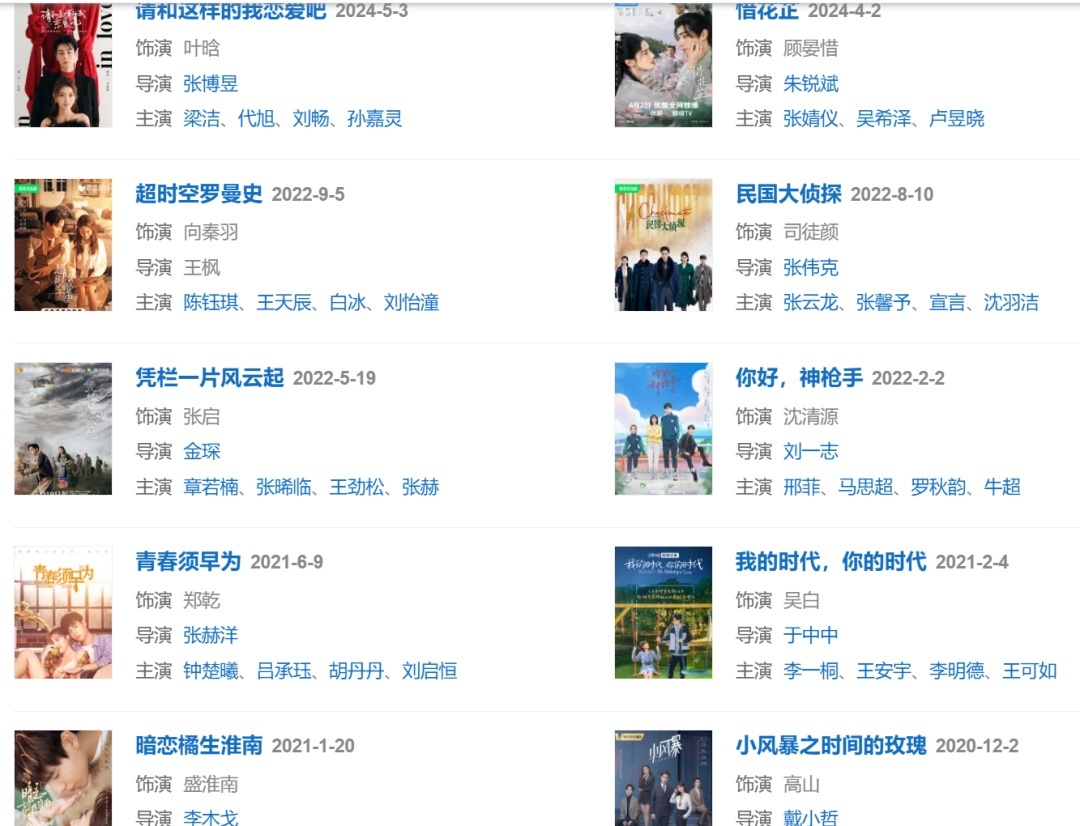Screen dimensions: 1080x826
Task: View director 于中中's page
Action: 811,636
